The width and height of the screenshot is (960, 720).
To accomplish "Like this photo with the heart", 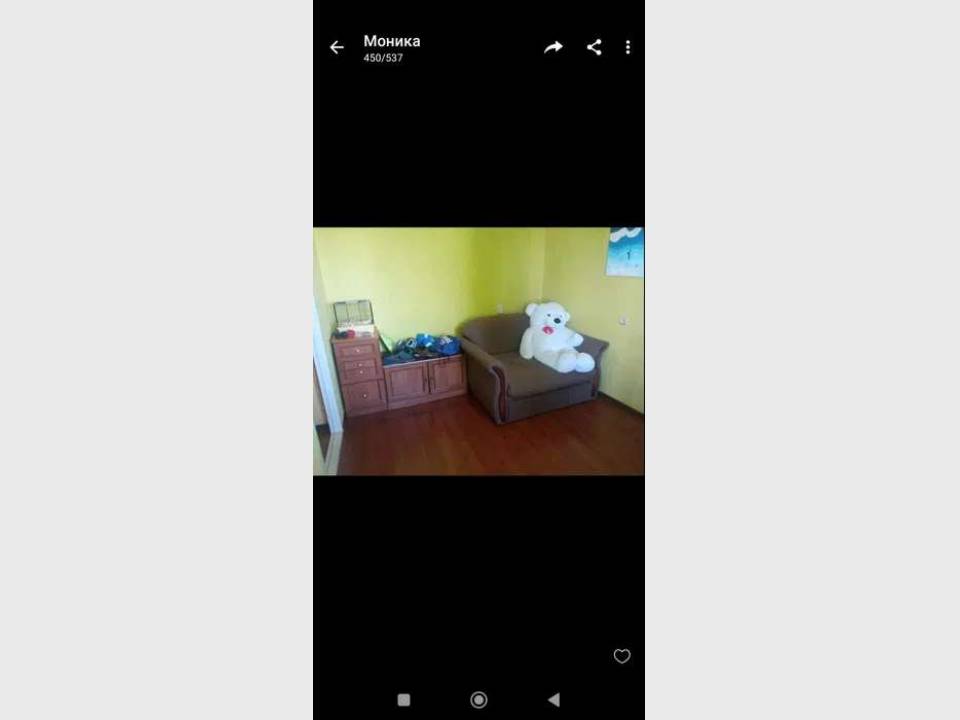I will [x=622, y=656].
